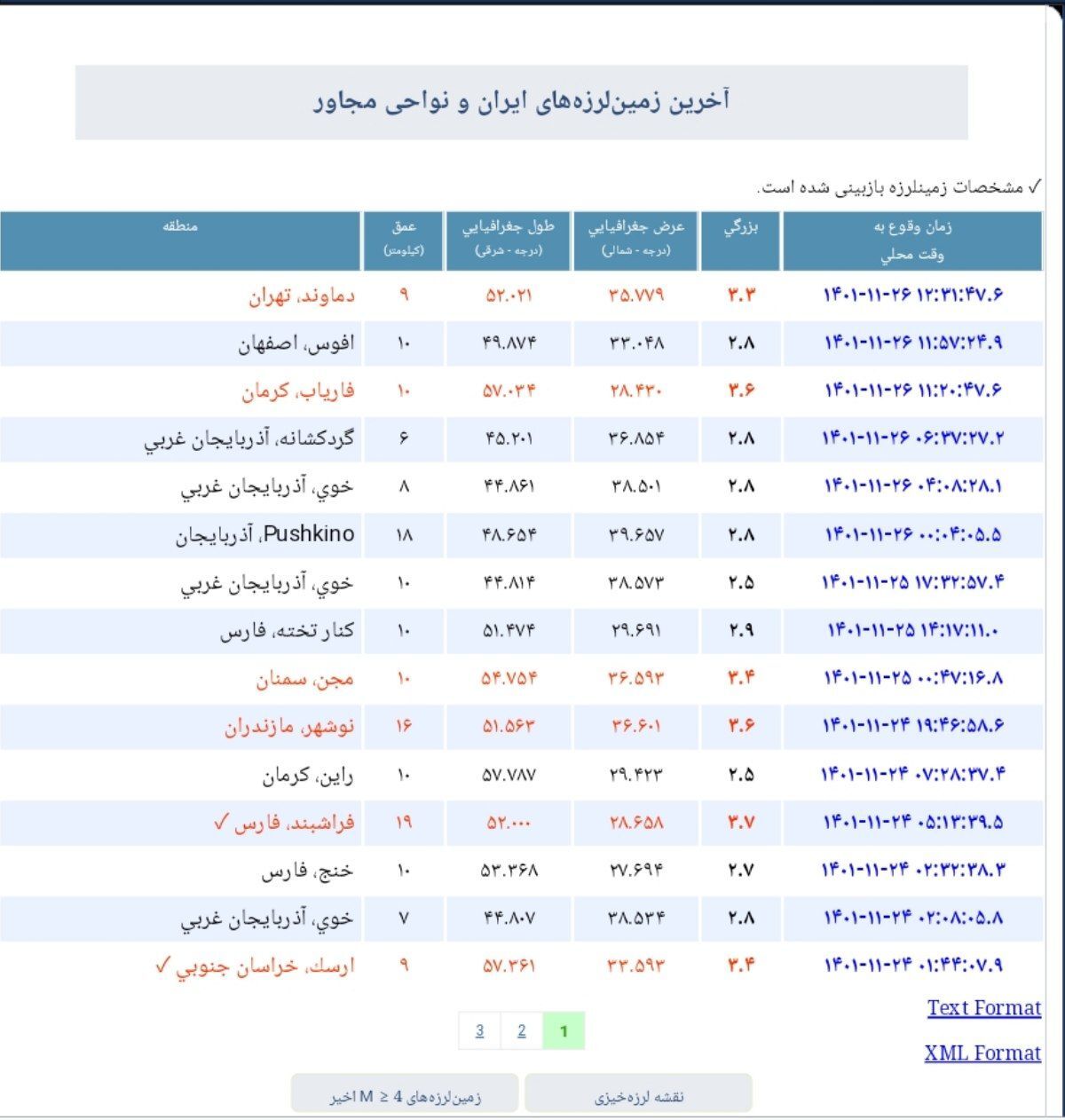
Task: Click the page title banner
Action: click(524, 101)
